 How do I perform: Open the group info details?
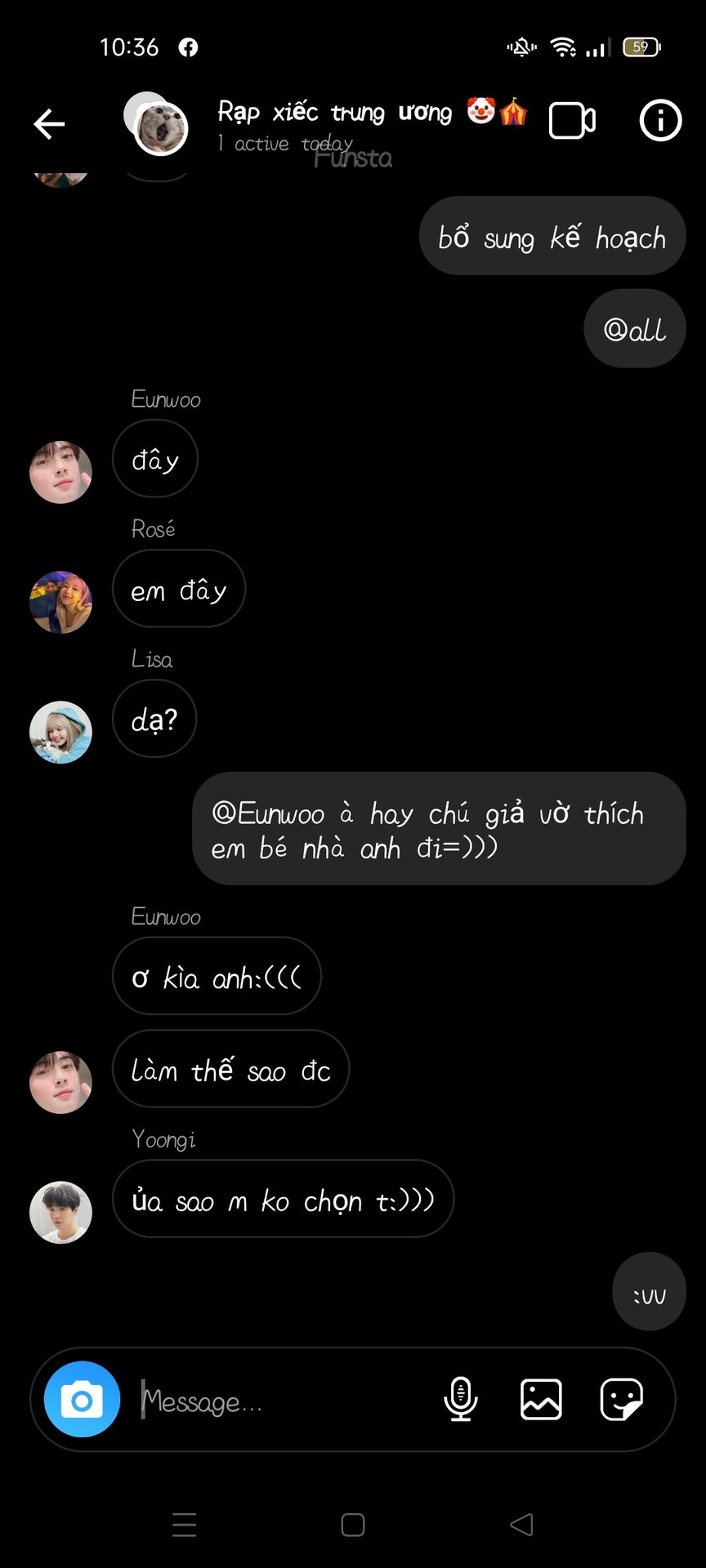(660, 121)
